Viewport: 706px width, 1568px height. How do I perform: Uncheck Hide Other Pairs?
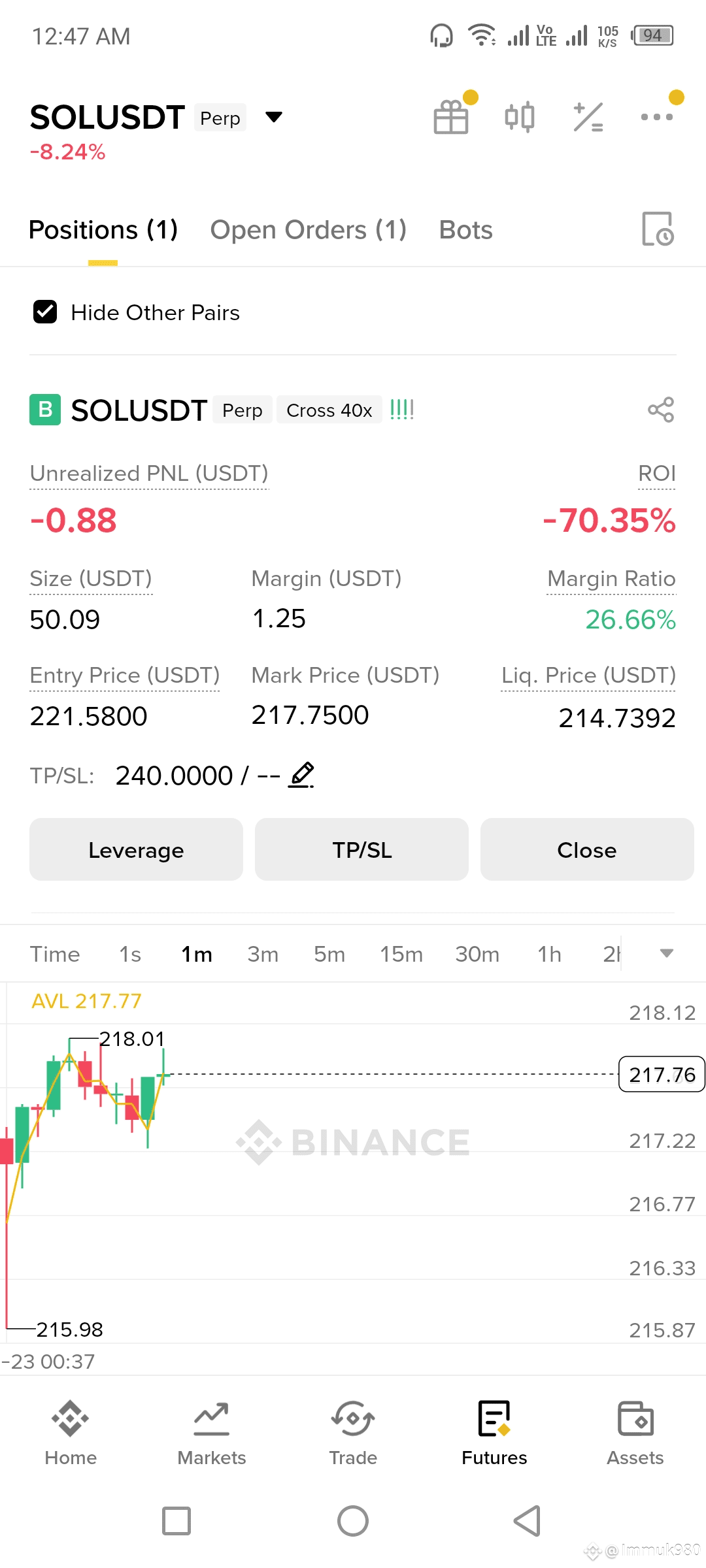tap(45, 312)
